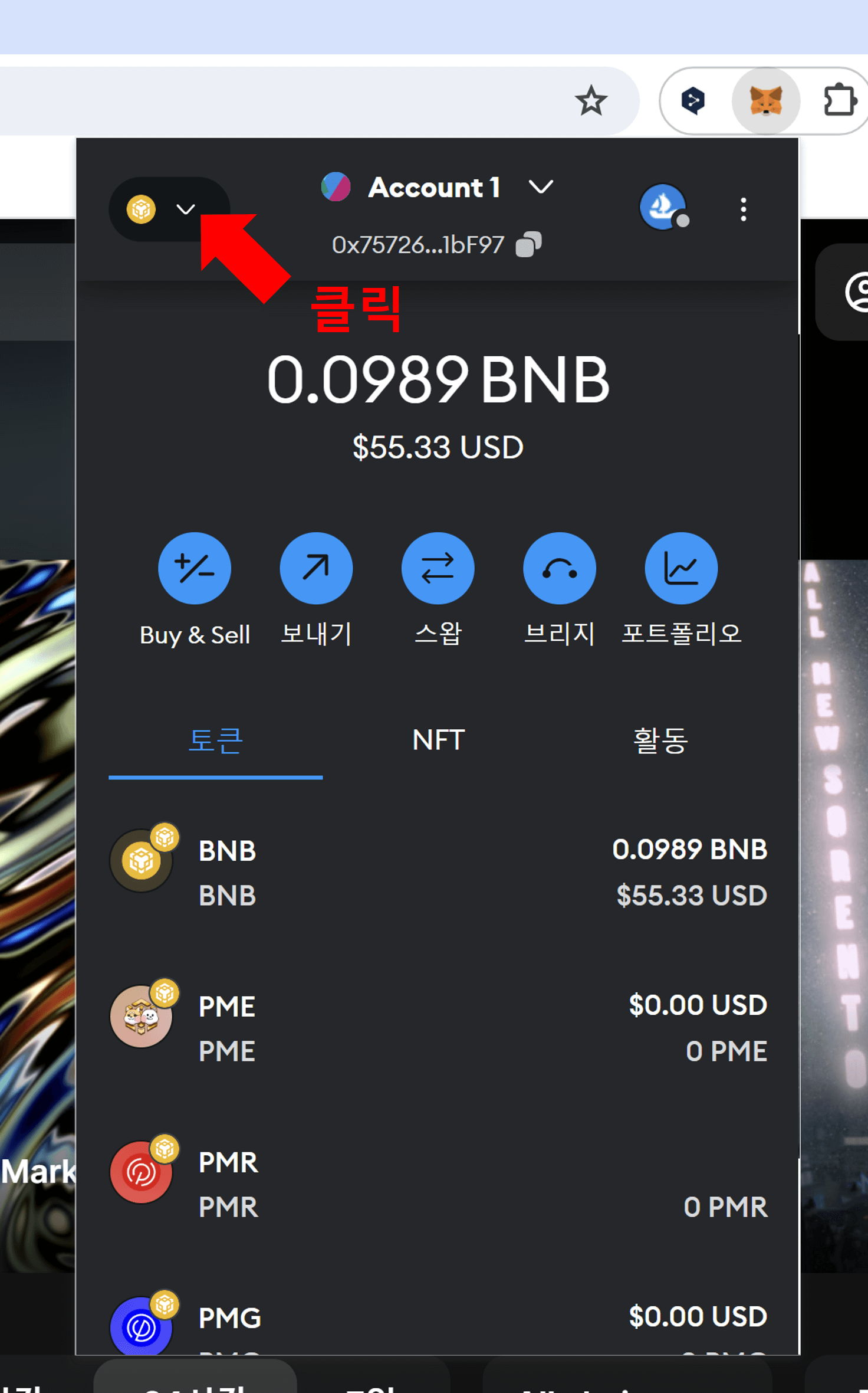The width and height of the screenshot is (868, 1393).
Task: Expand the Account 1 dropdown
Action: 541,188
